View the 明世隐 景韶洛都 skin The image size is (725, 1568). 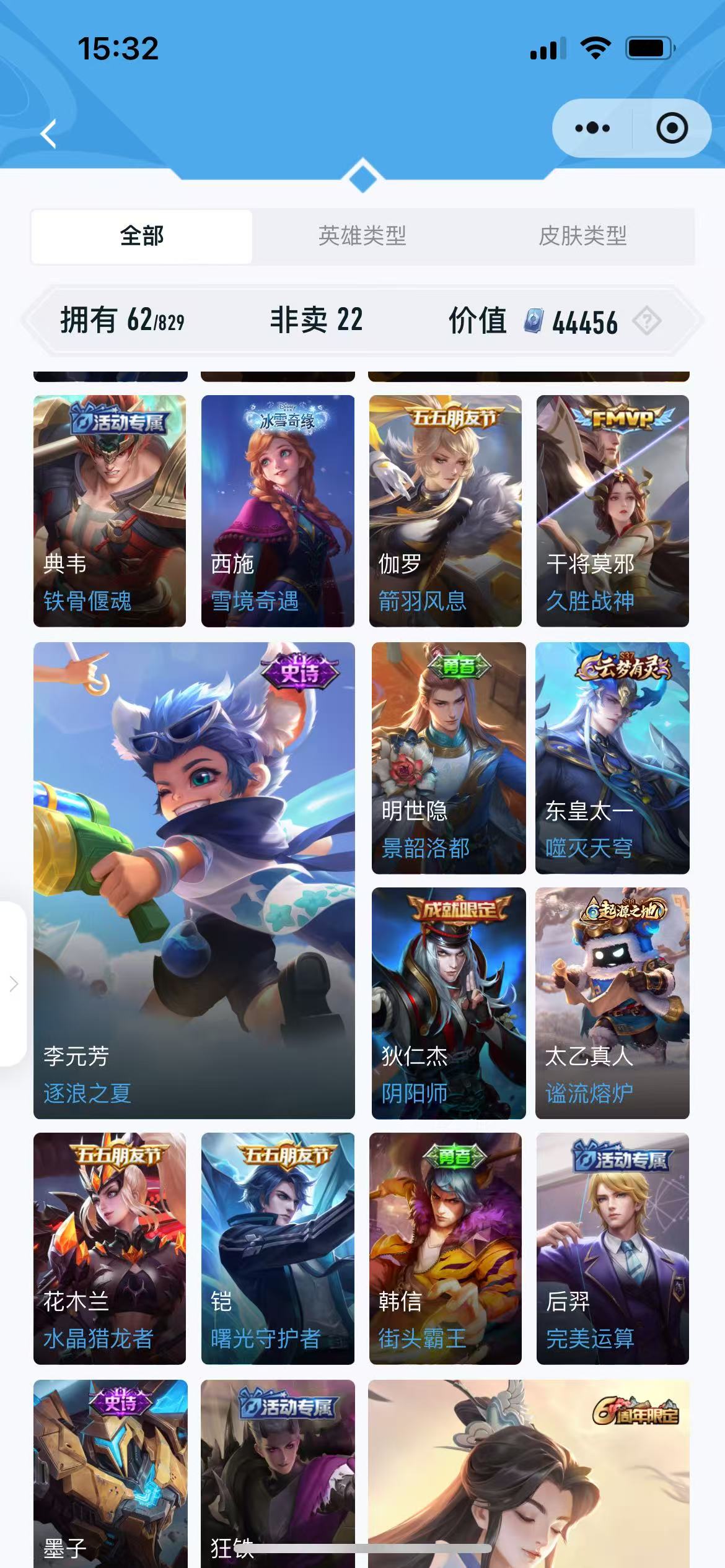point(449,758)
